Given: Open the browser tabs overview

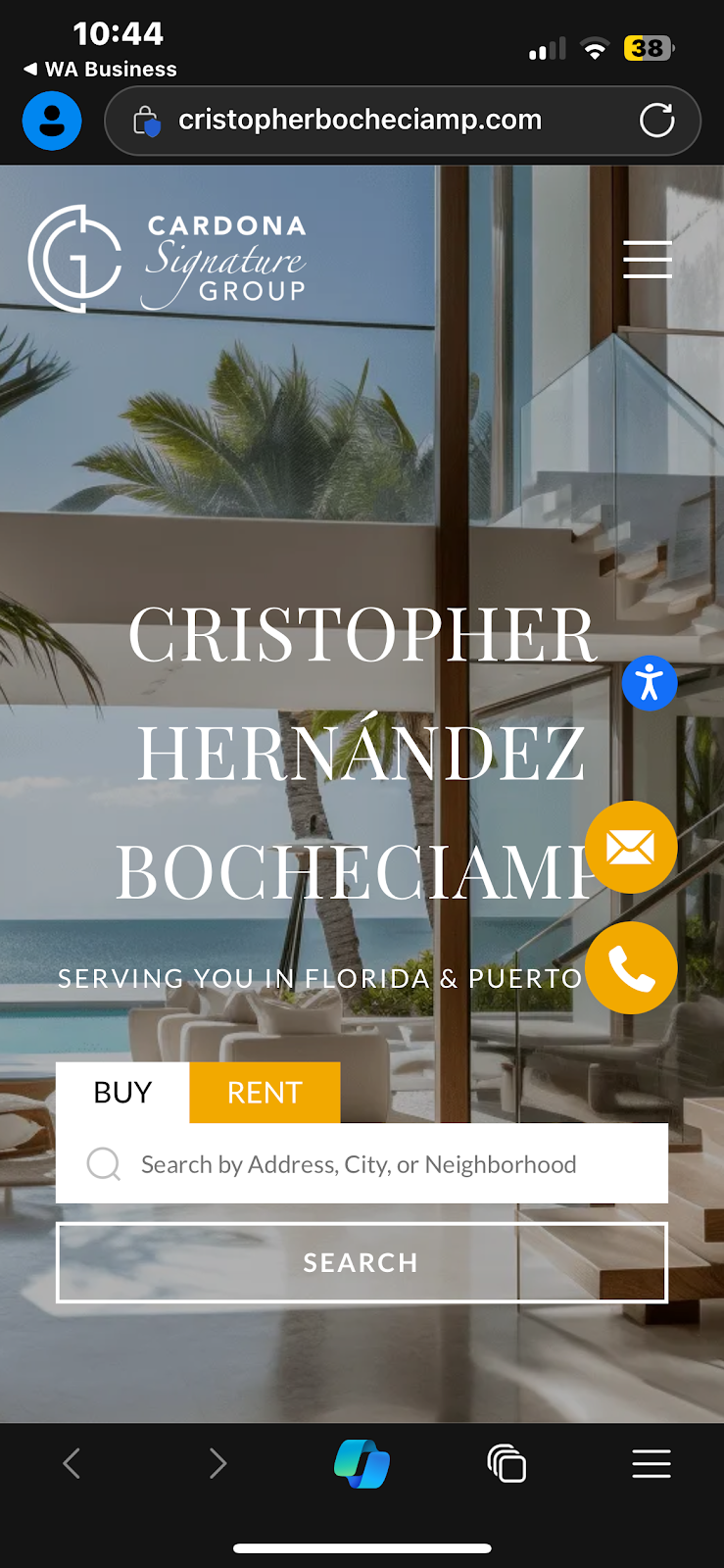Looking at the screenshot, I should pos(507,1463).
